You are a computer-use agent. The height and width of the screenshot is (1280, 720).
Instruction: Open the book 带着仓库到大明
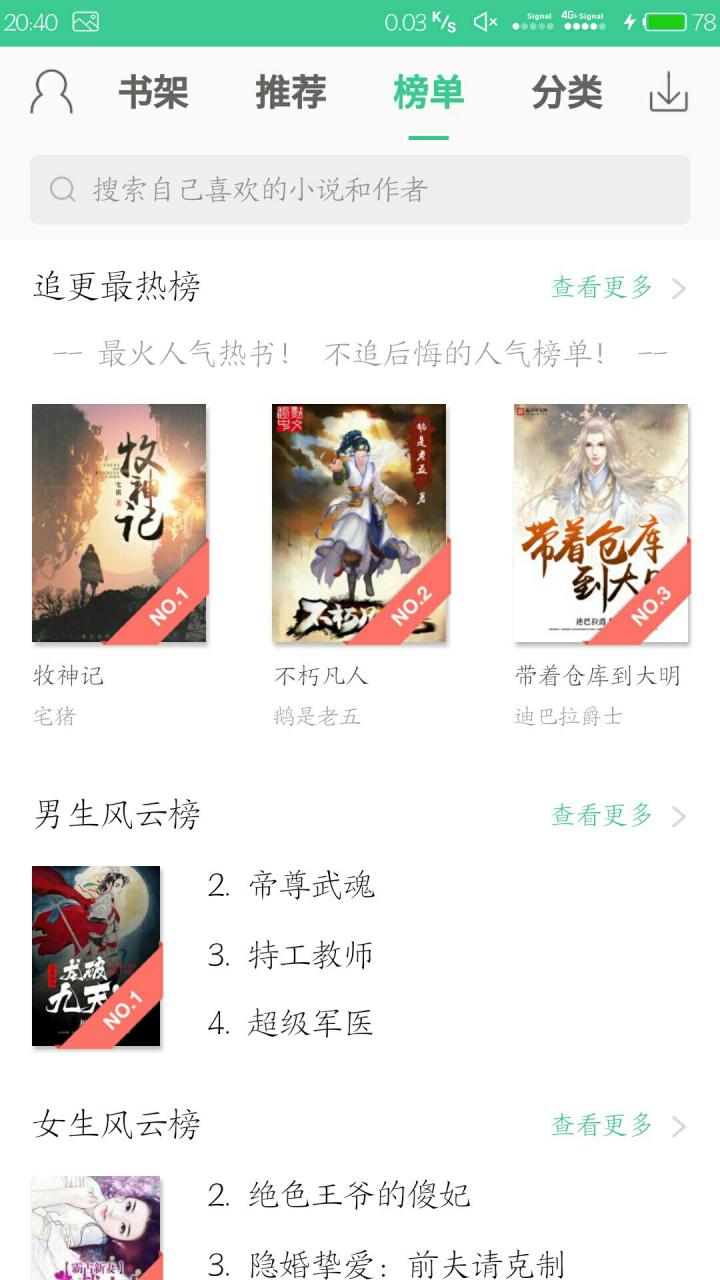click(x=601, y=523)
